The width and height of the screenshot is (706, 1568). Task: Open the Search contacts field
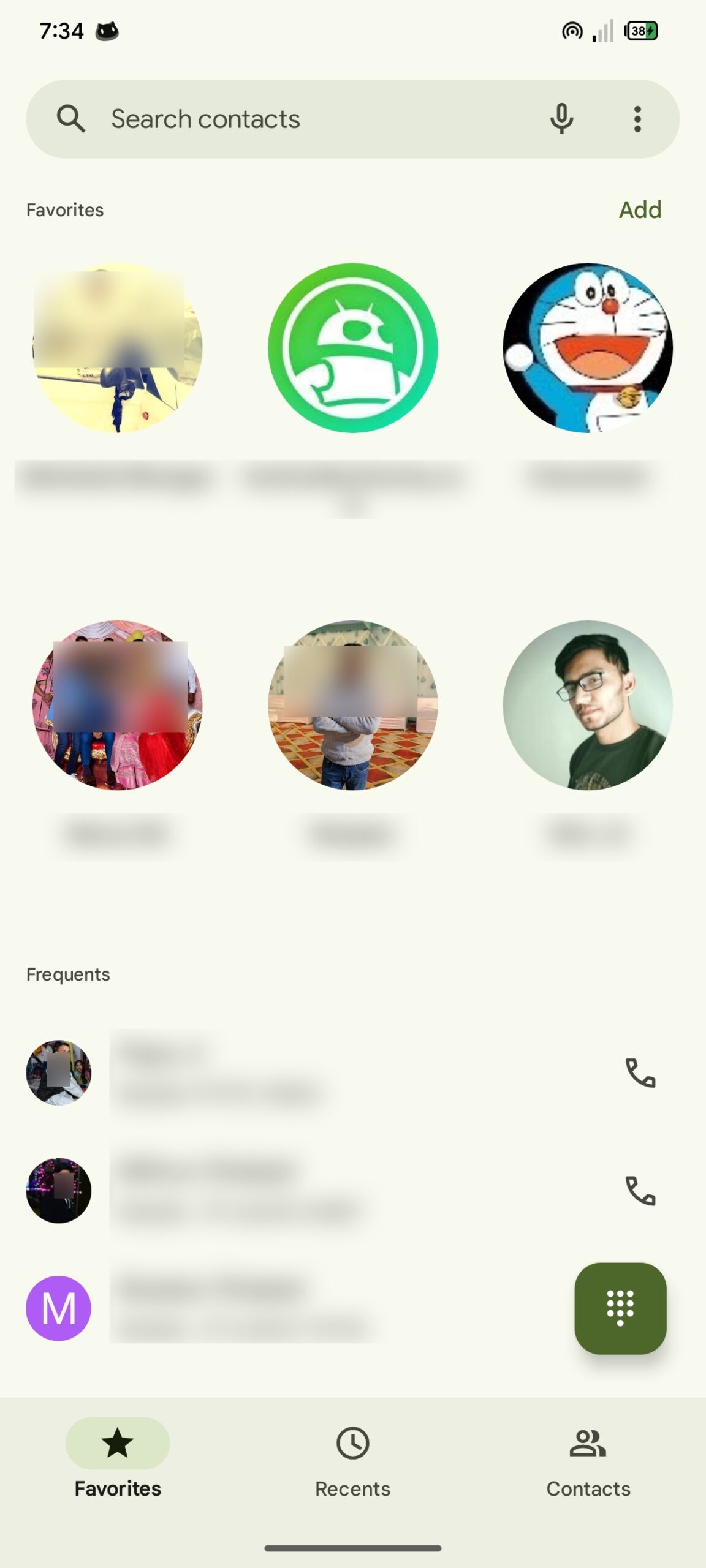click(306, 119)
